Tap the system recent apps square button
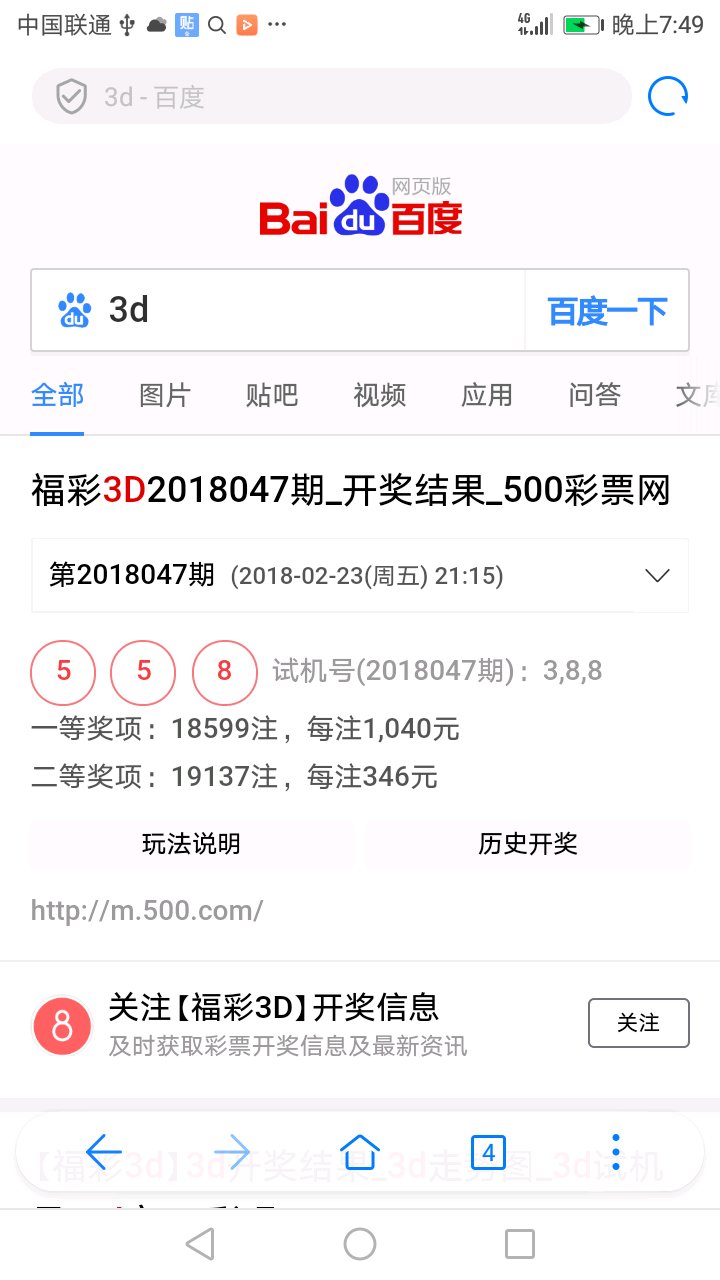Screen dimensions: 720x1280 pos(520,1244)
